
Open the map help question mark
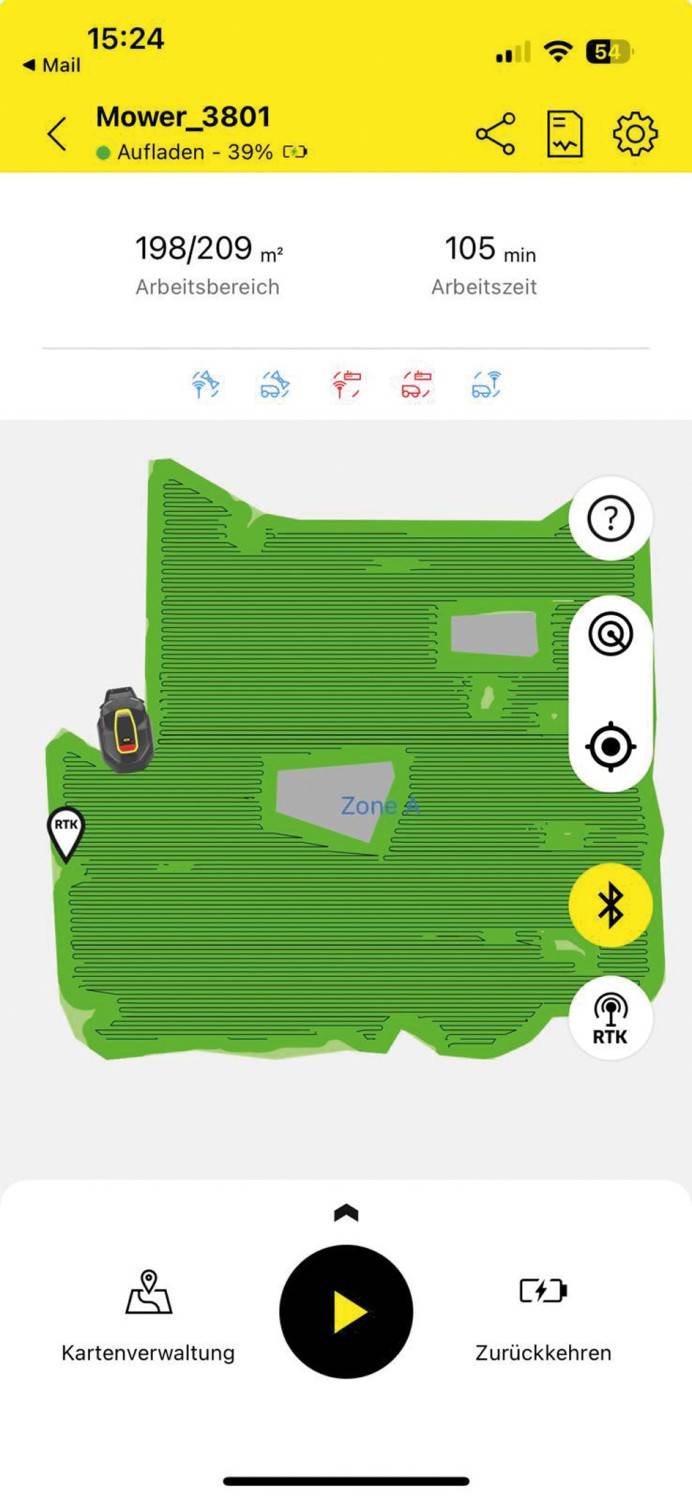pos(610,519)
